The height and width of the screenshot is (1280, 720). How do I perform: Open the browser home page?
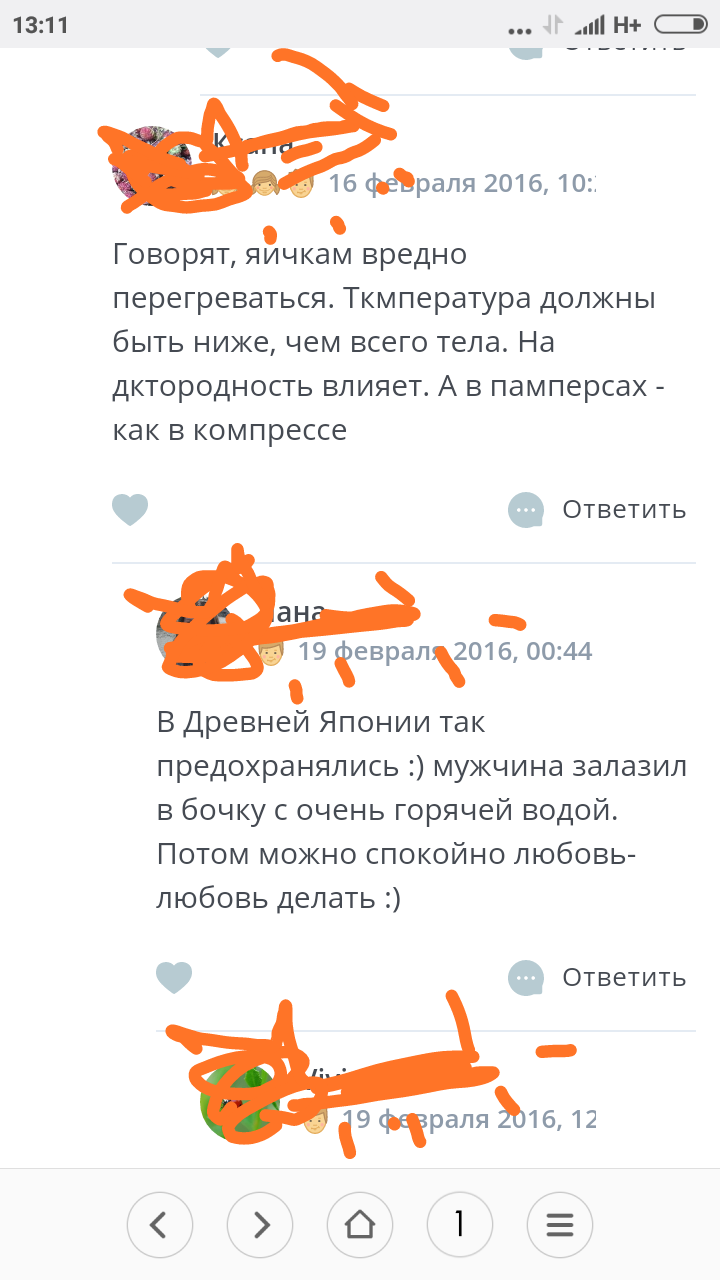point(360,1224)
